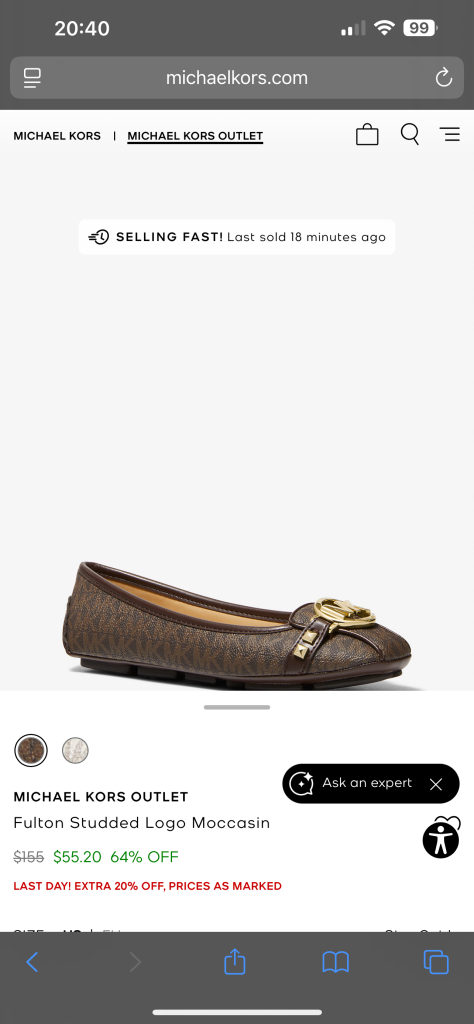The height and width of the screenshot is (1024, 474).
Task: Select the Michael Kors Outlet tab
Action: 195,136
